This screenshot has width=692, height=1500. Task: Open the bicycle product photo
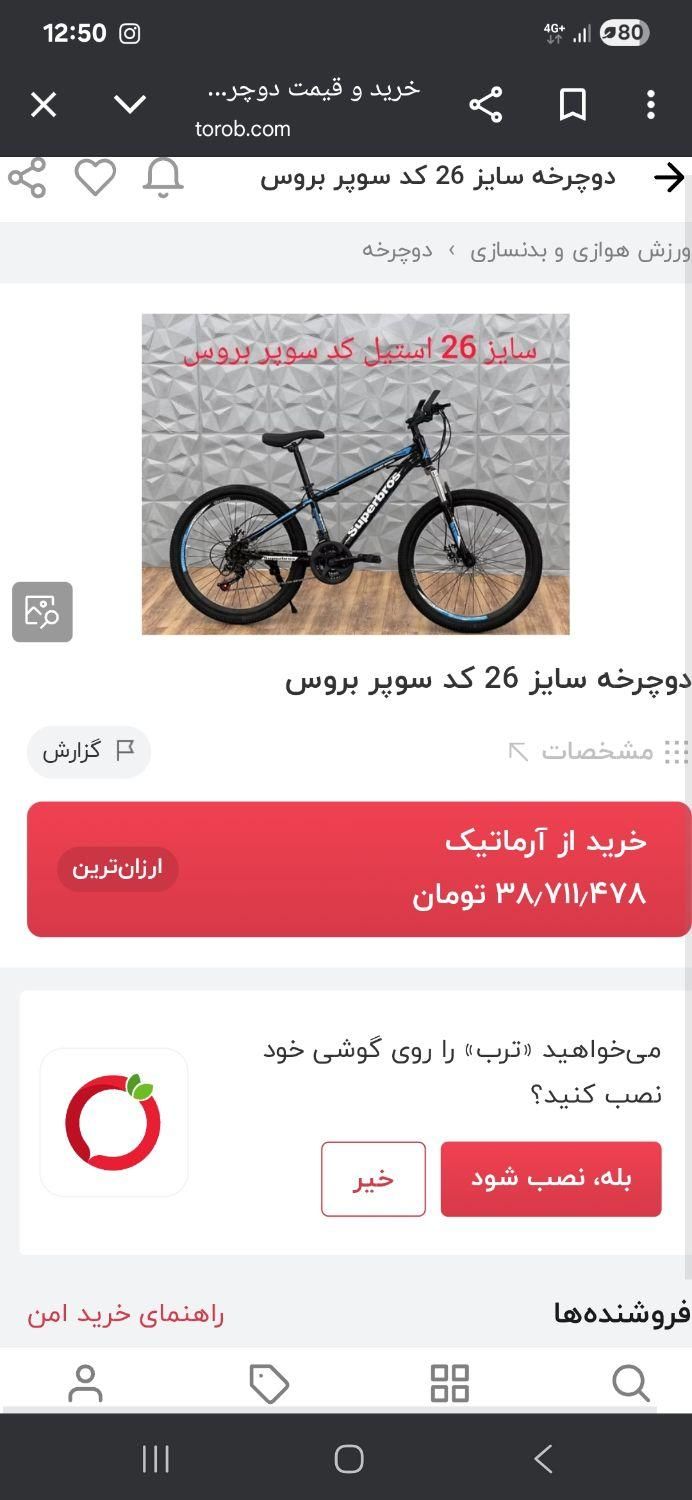(x=355, y=474)
